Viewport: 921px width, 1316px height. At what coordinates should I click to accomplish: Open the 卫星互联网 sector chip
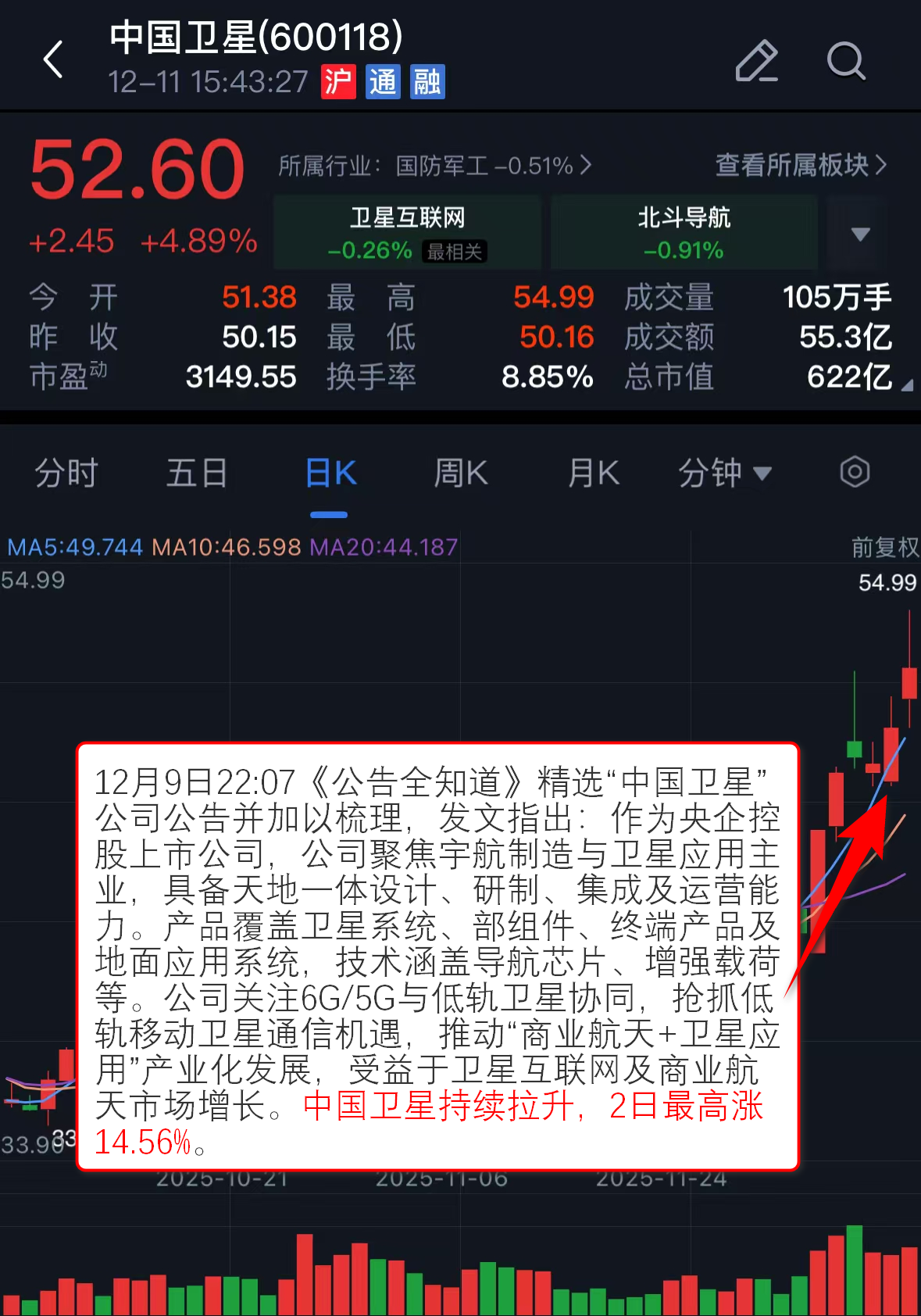tap(407, 232)
